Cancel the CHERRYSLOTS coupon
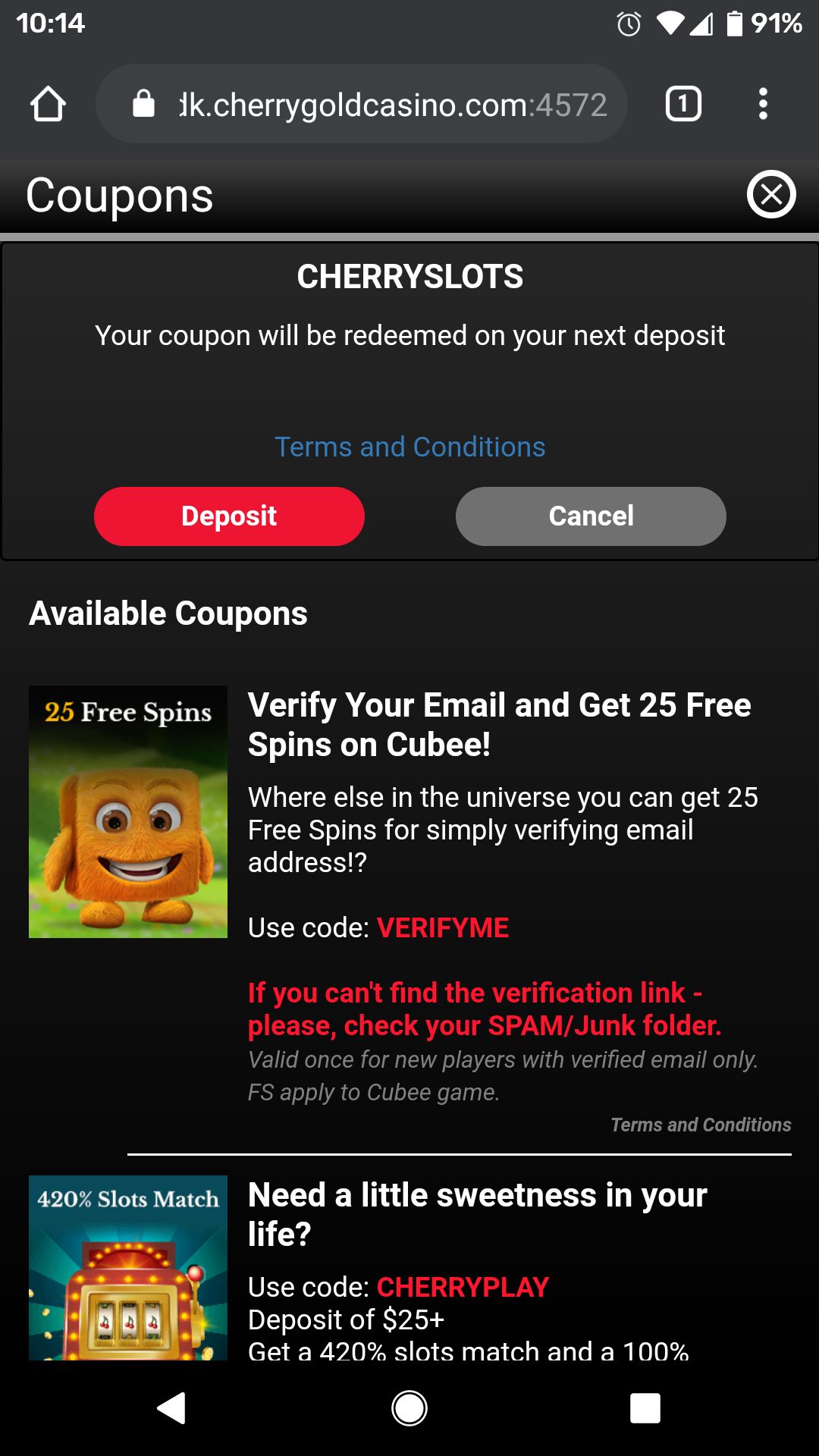Viewport: 819px width, 1456px height. 591,516
